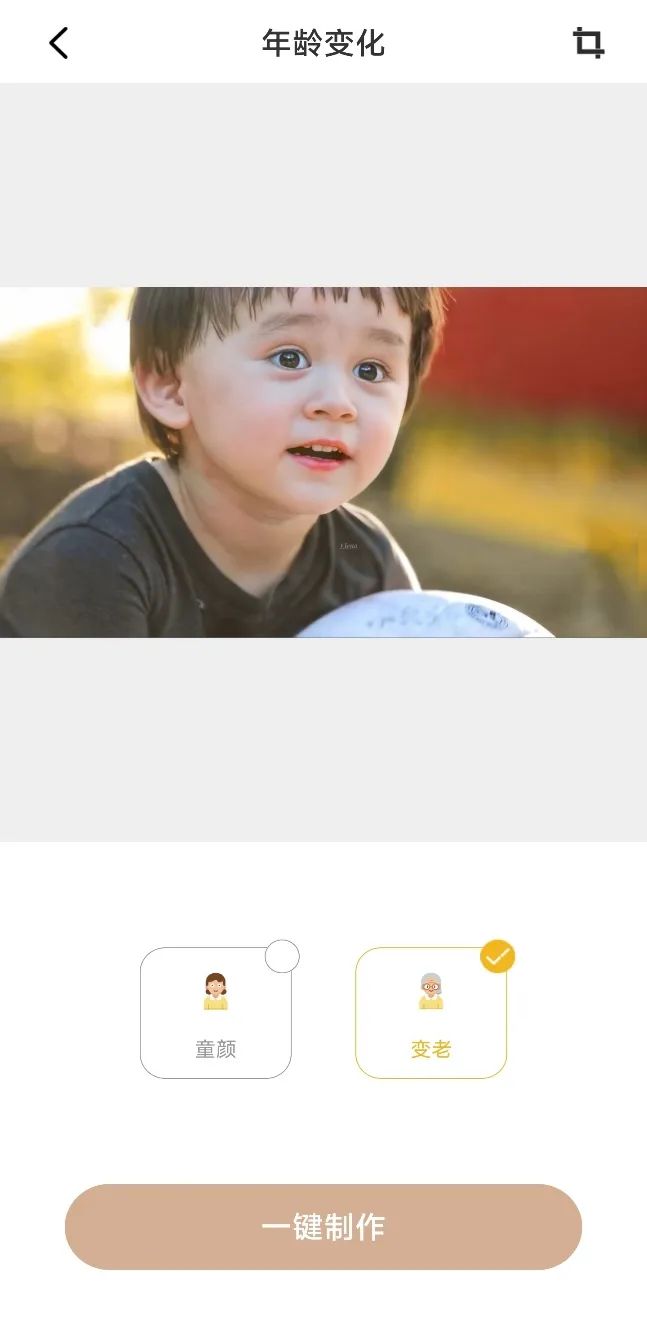Go back using the top-left arrow
This screenshot has width=647, height=1328.
click(59, 43)
